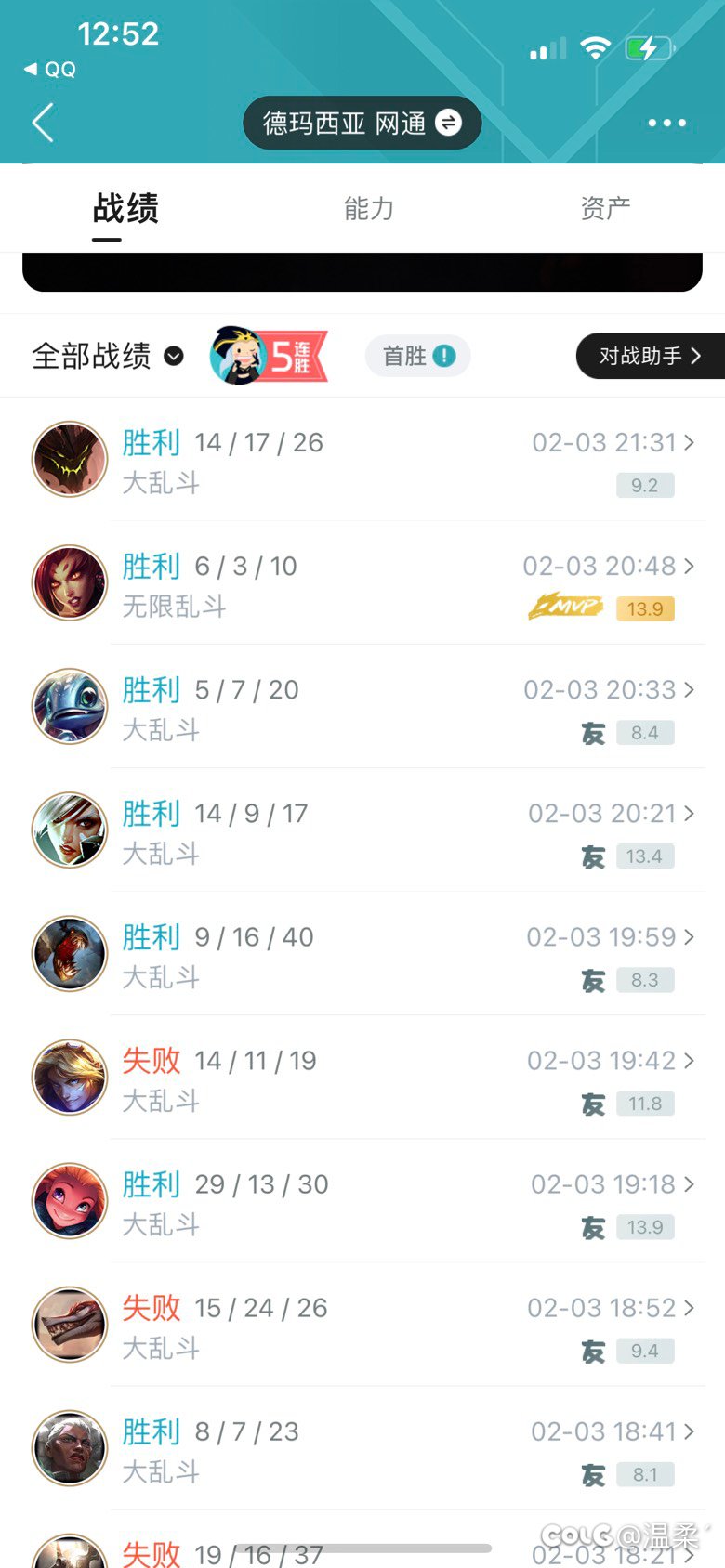Go back using the top-left arrow
This screenshot has height=1568, width=725.
43,123
